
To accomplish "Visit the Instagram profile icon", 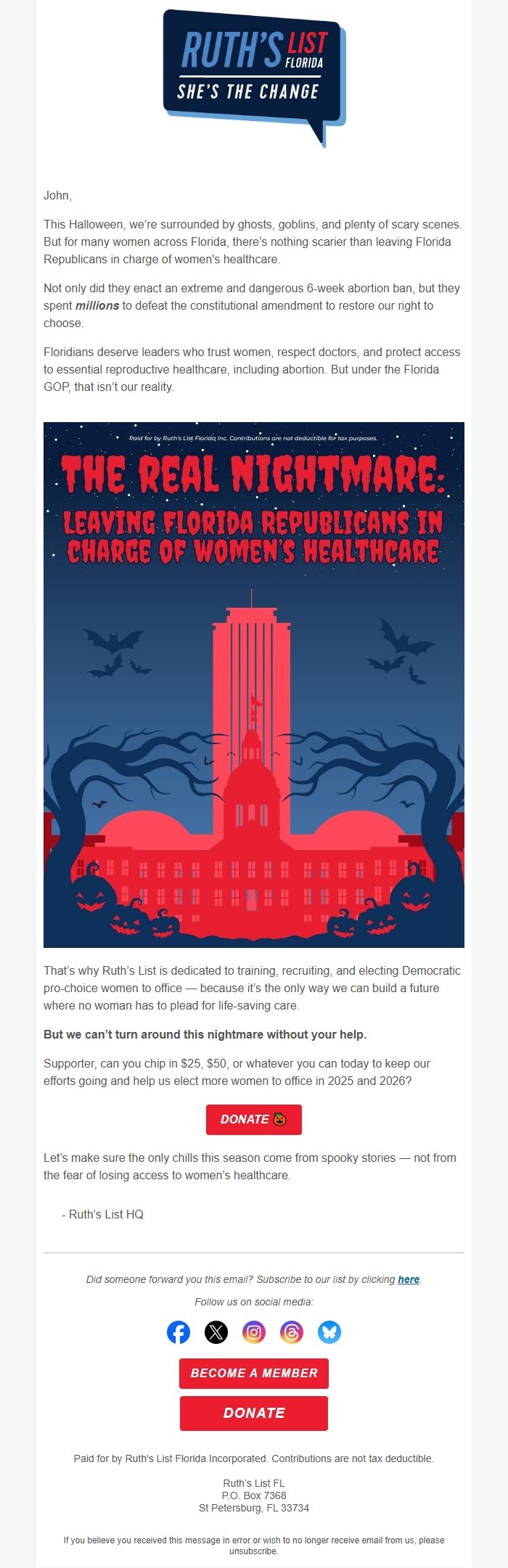I will [x=254, y=1332].
